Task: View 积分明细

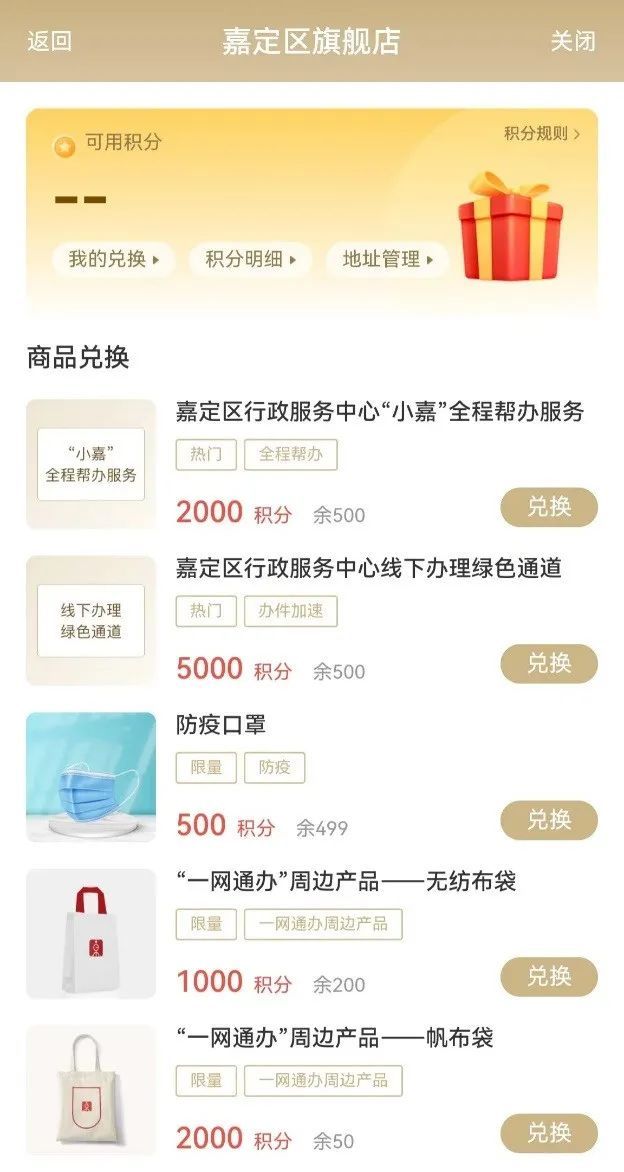Action: (x=250, y=259)
